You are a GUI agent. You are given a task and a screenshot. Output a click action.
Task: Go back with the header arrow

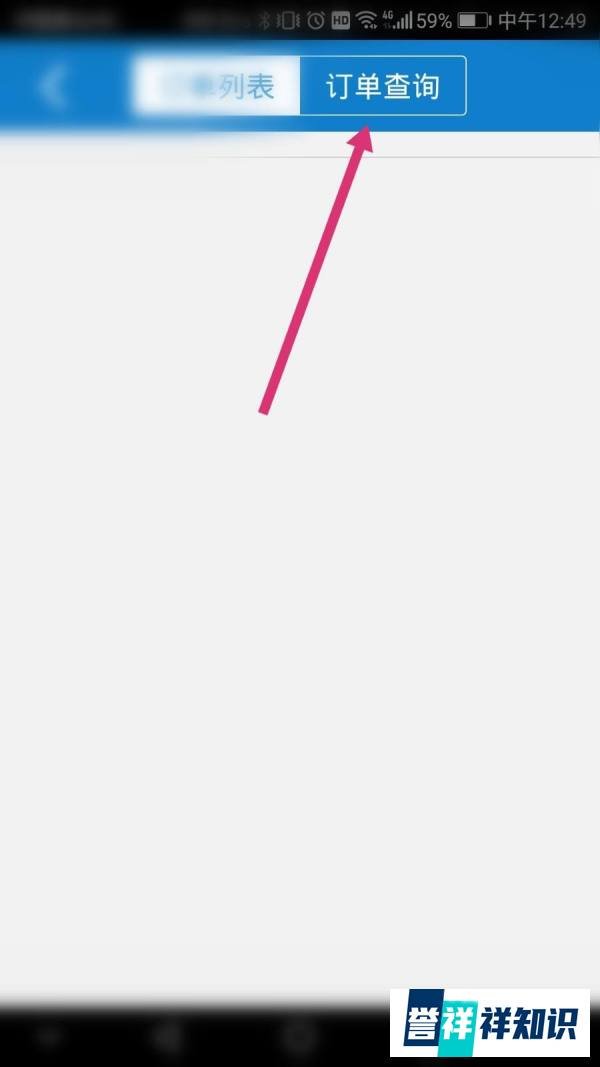pos(52,86)
